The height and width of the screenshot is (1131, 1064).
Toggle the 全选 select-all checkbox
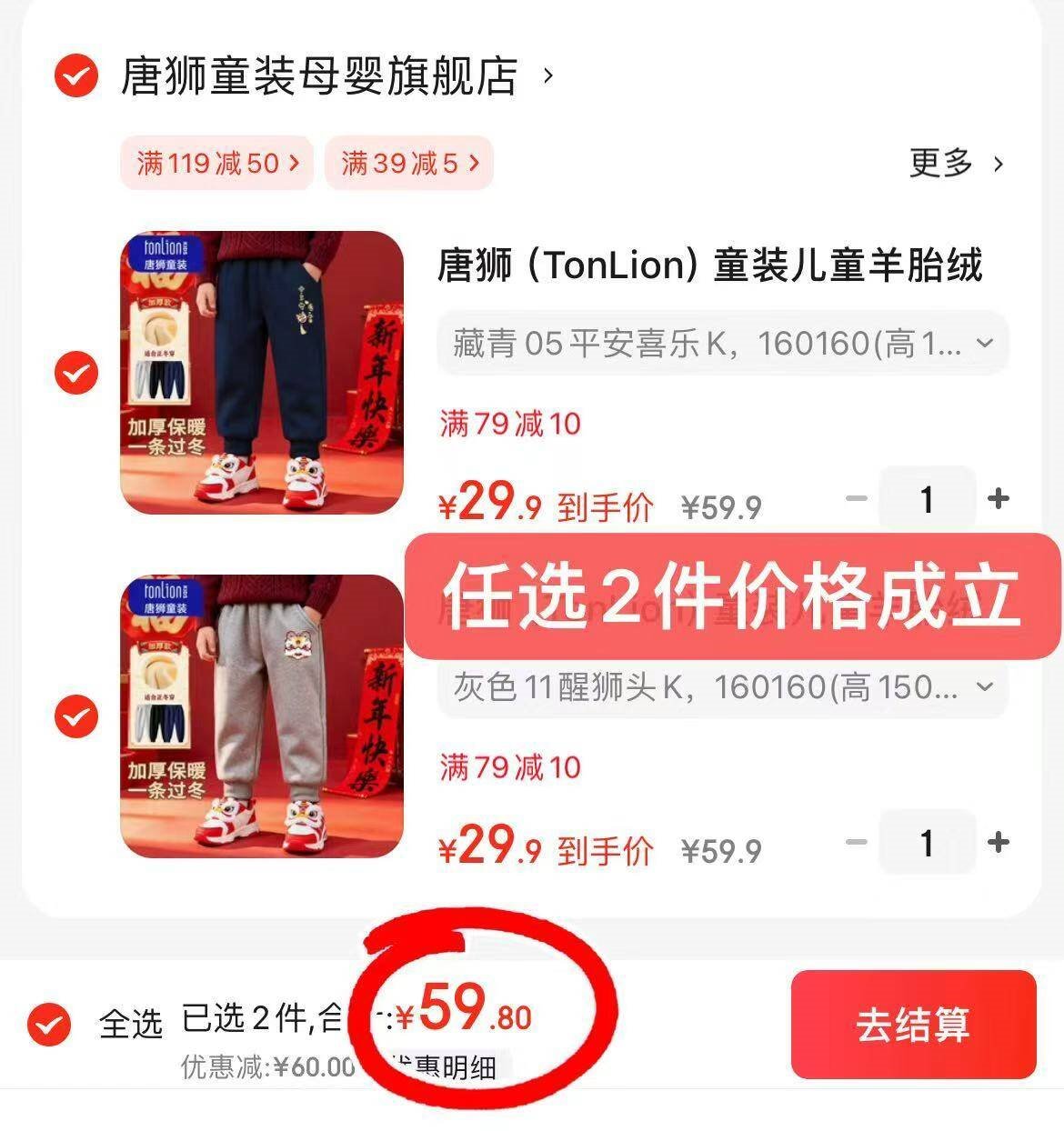coord(49,1025)
